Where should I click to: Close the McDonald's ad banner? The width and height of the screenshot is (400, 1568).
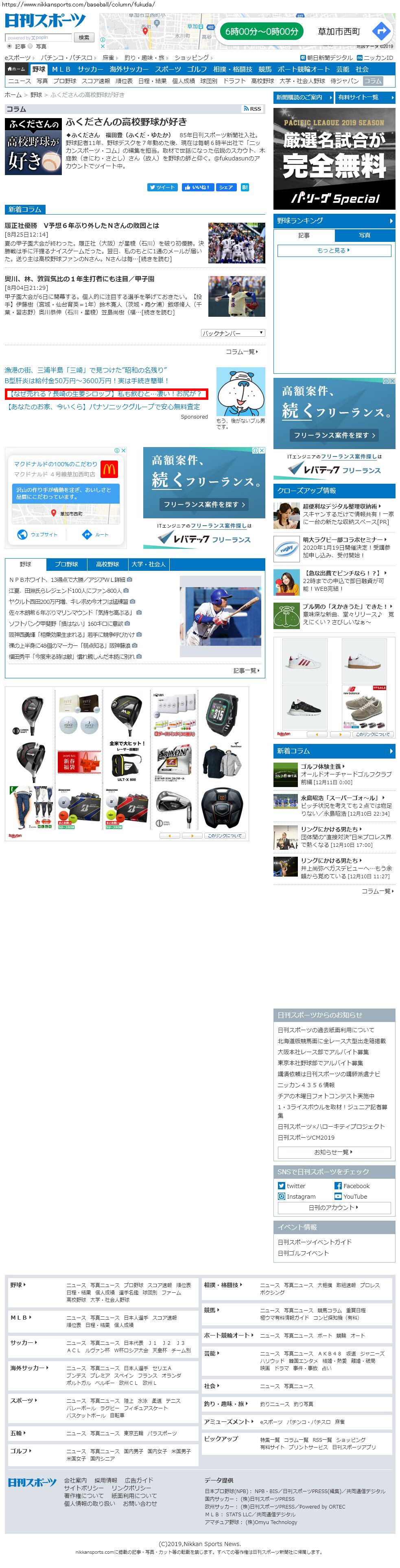(123, 451)
